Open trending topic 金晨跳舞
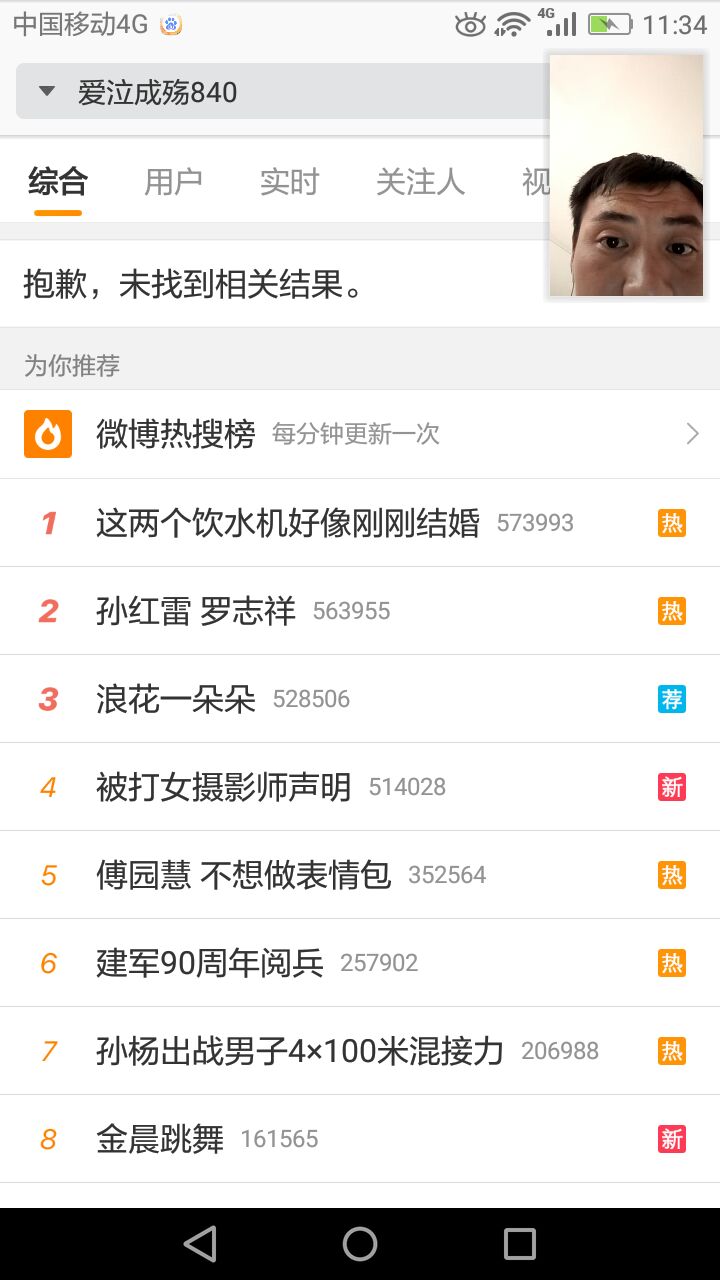This screenshot has width=720, height=1280. (x=160, y=1139)
